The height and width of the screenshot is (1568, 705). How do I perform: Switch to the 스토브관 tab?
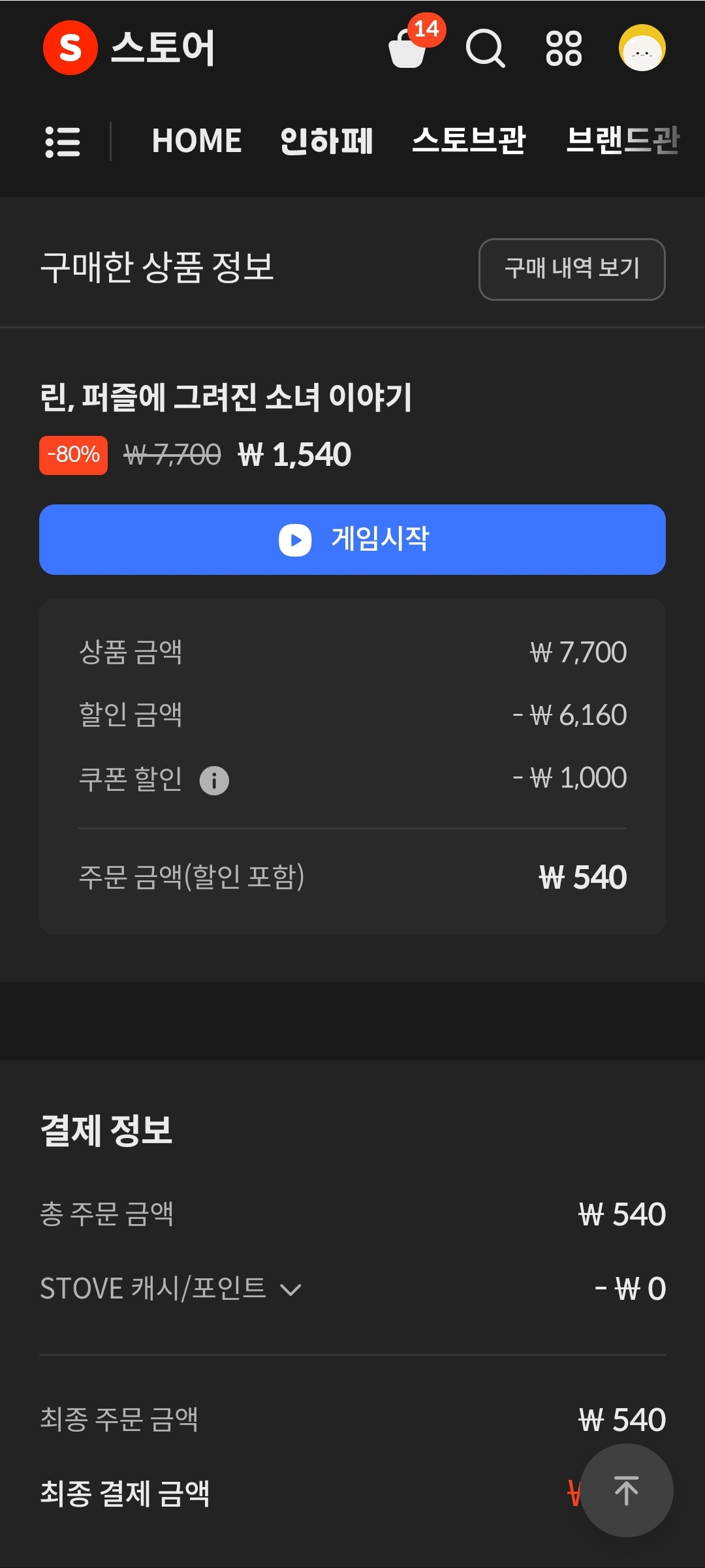click(x=469, y=141)
